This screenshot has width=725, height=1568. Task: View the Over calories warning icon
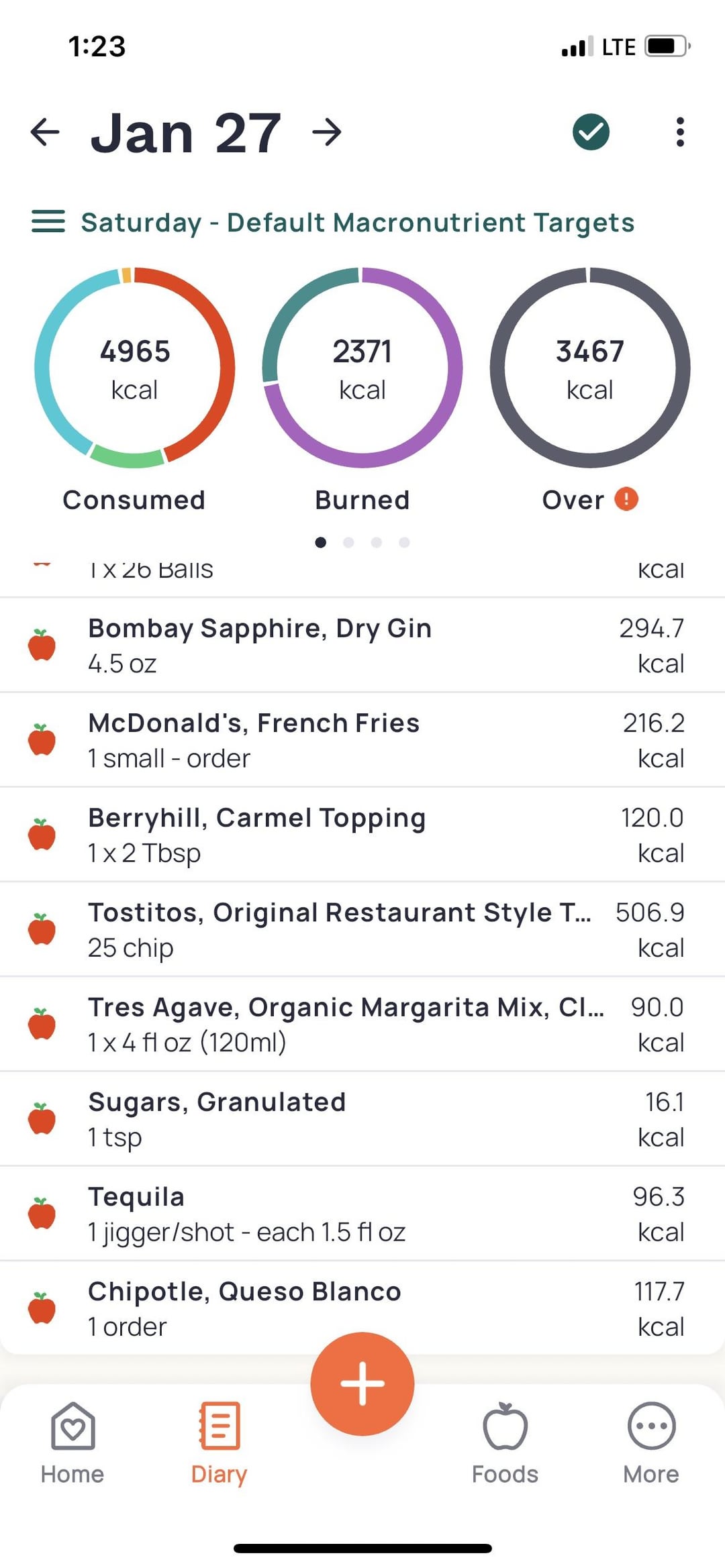[x=626, y=499]
